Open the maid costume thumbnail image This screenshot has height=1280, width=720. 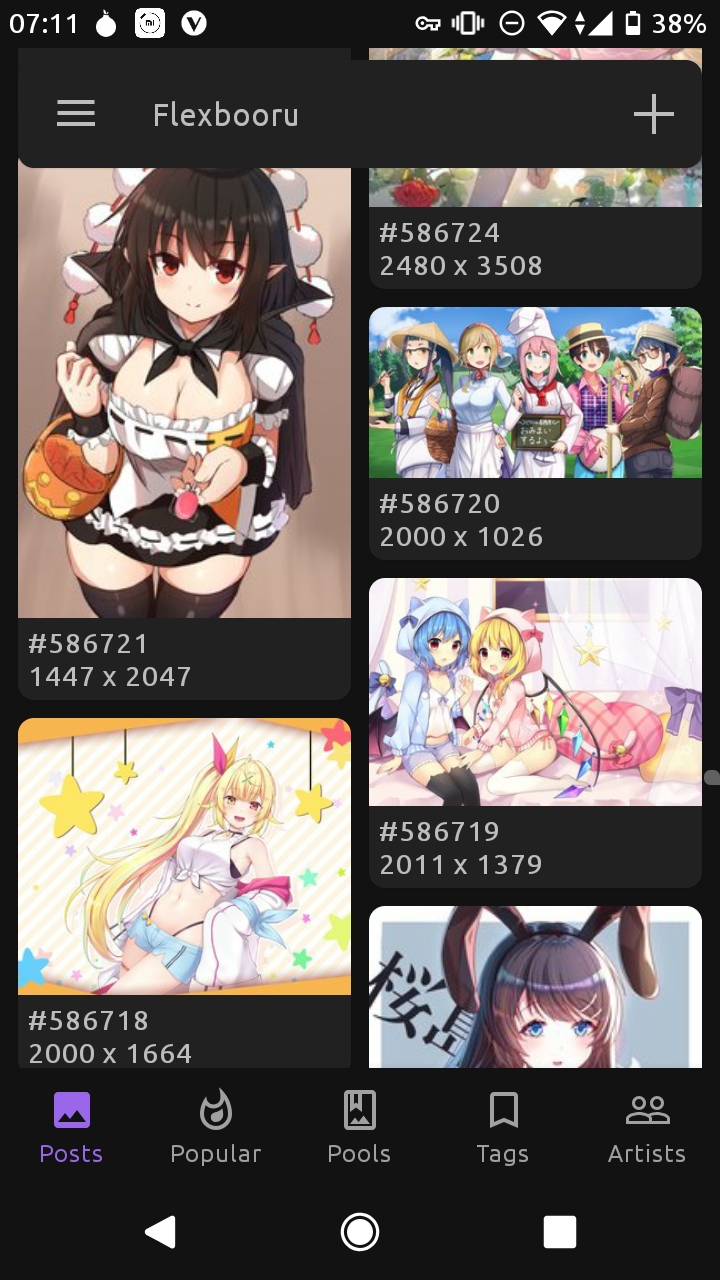click(x=184, y=390)
